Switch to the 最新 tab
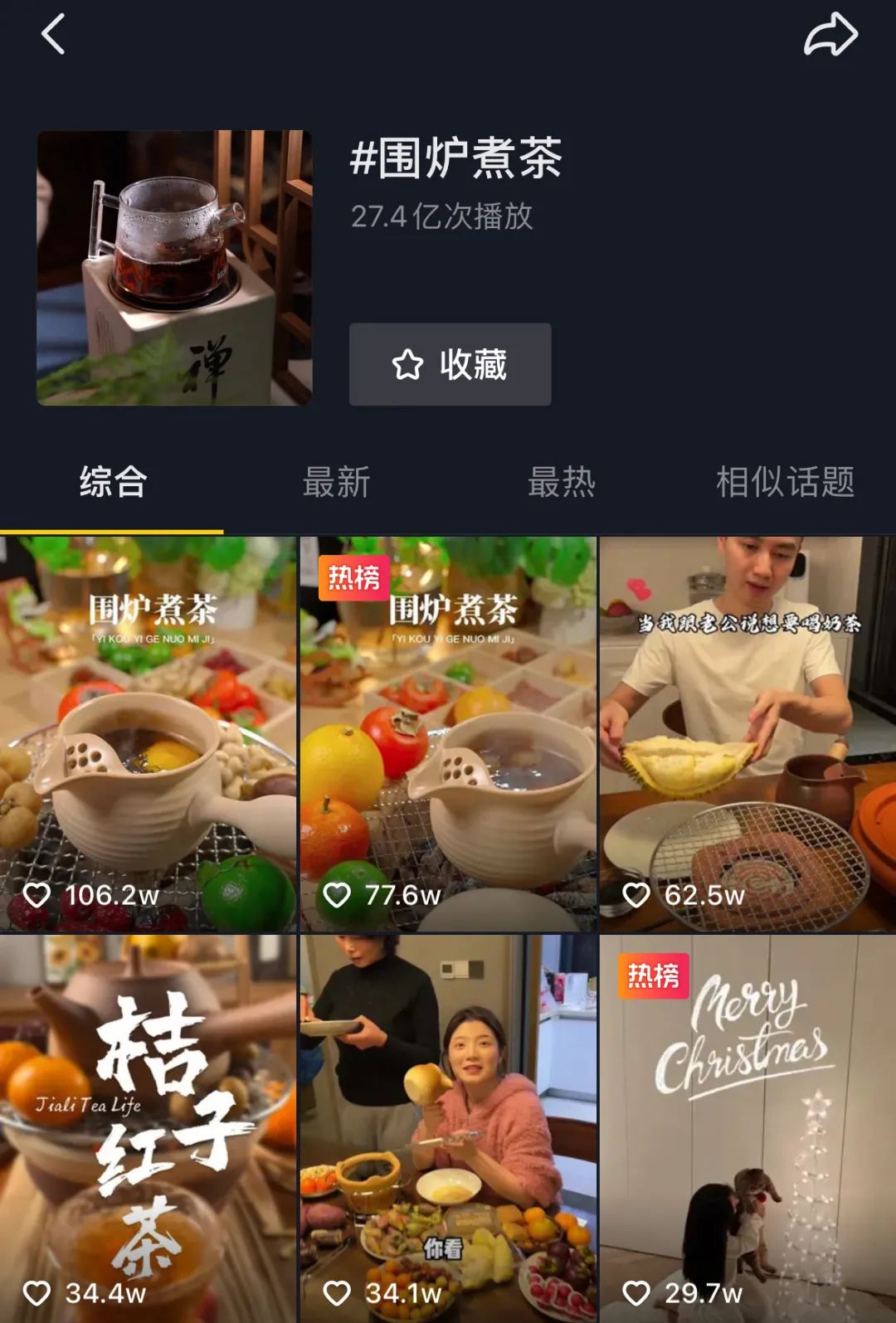Image resolution: width=896 pixels, height=1323 pixels. 336,482
